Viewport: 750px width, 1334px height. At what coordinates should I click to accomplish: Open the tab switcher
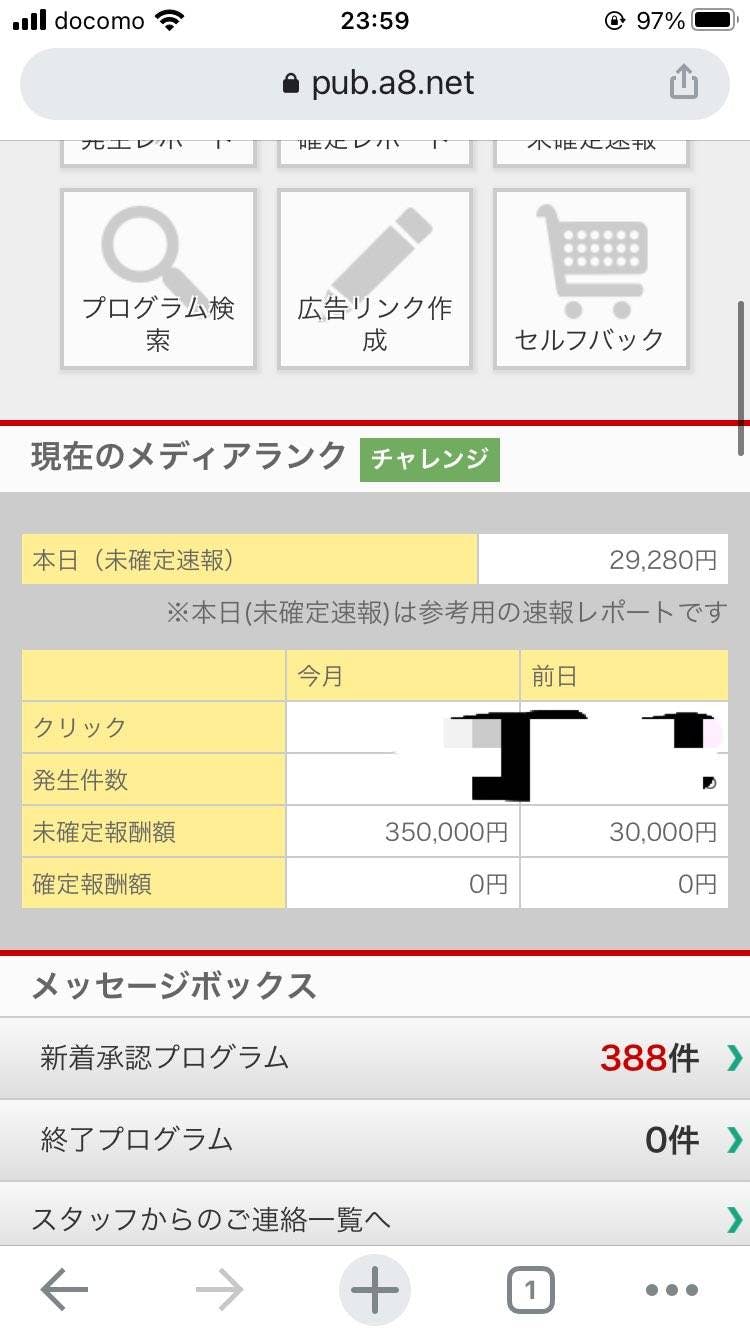pyautogui.click(x=531, y=1291)
